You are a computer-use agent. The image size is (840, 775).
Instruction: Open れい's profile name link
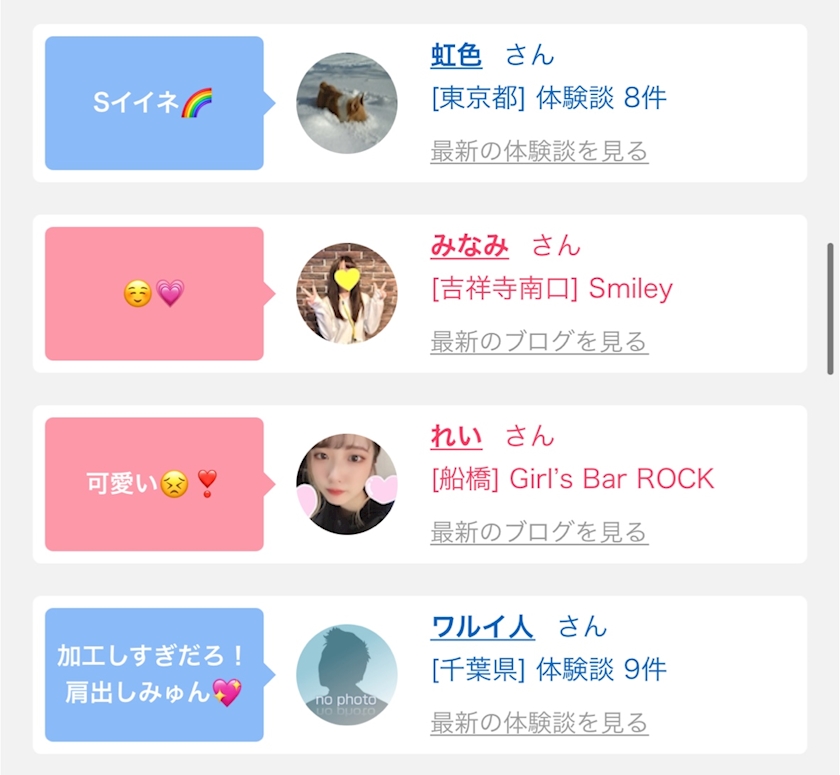[x=456, y=436]
